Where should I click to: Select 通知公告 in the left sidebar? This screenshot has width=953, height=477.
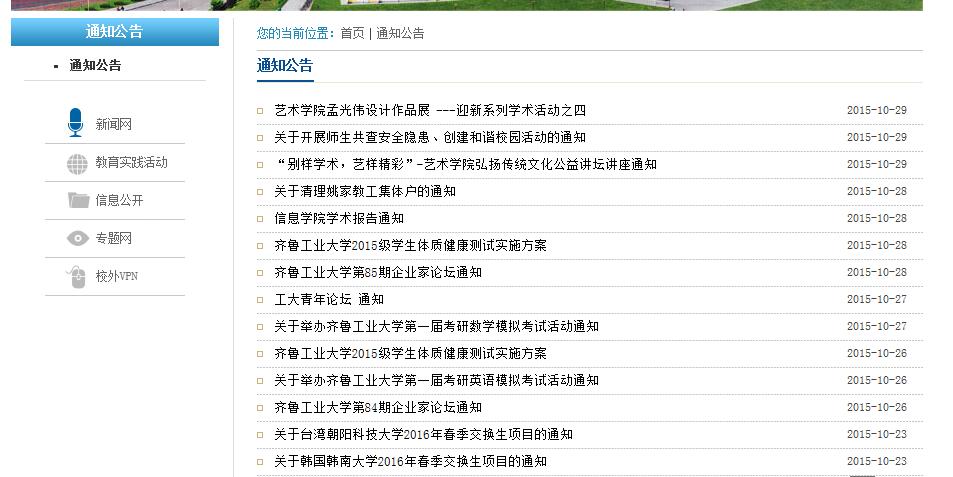point(95,66)
